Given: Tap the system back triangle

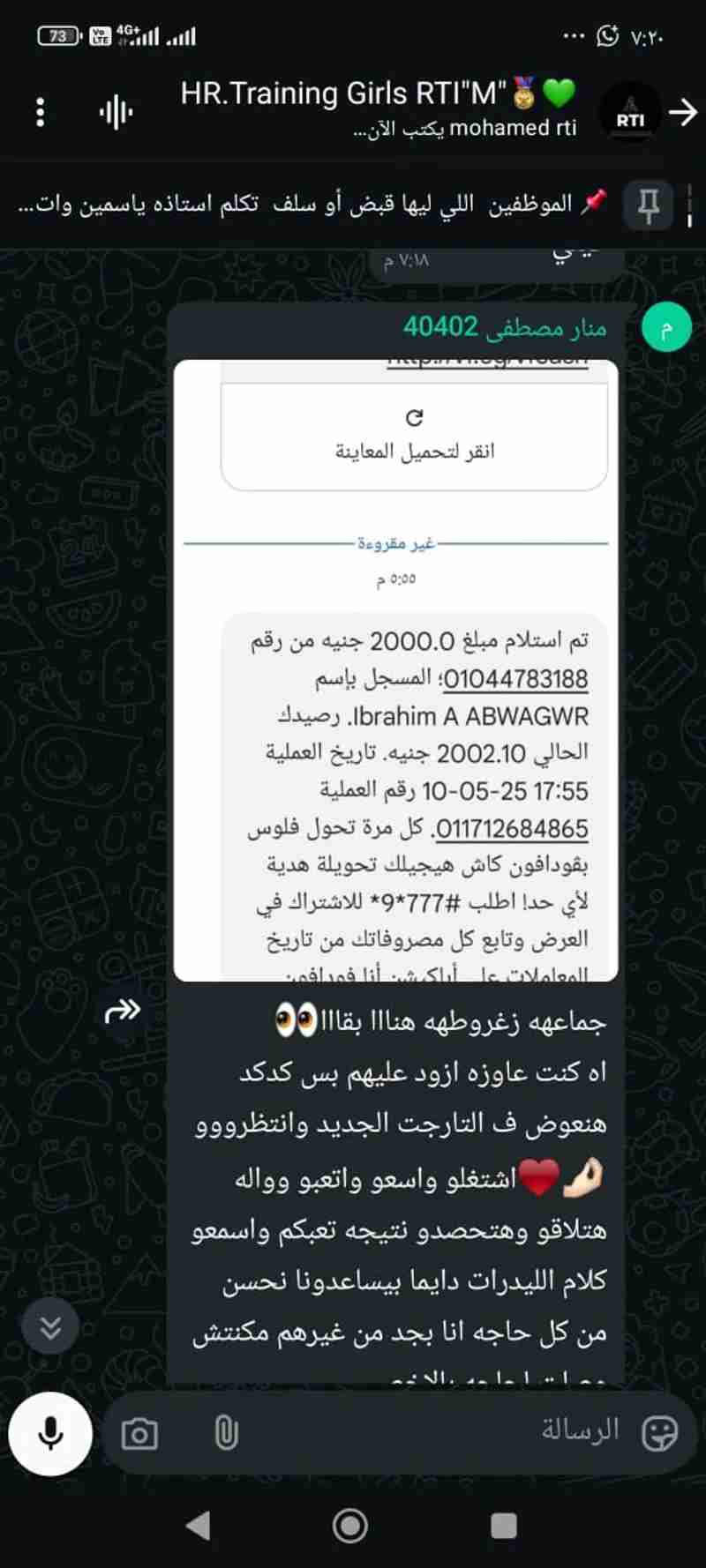Looking at the screenshot, I should [199, 1526].
